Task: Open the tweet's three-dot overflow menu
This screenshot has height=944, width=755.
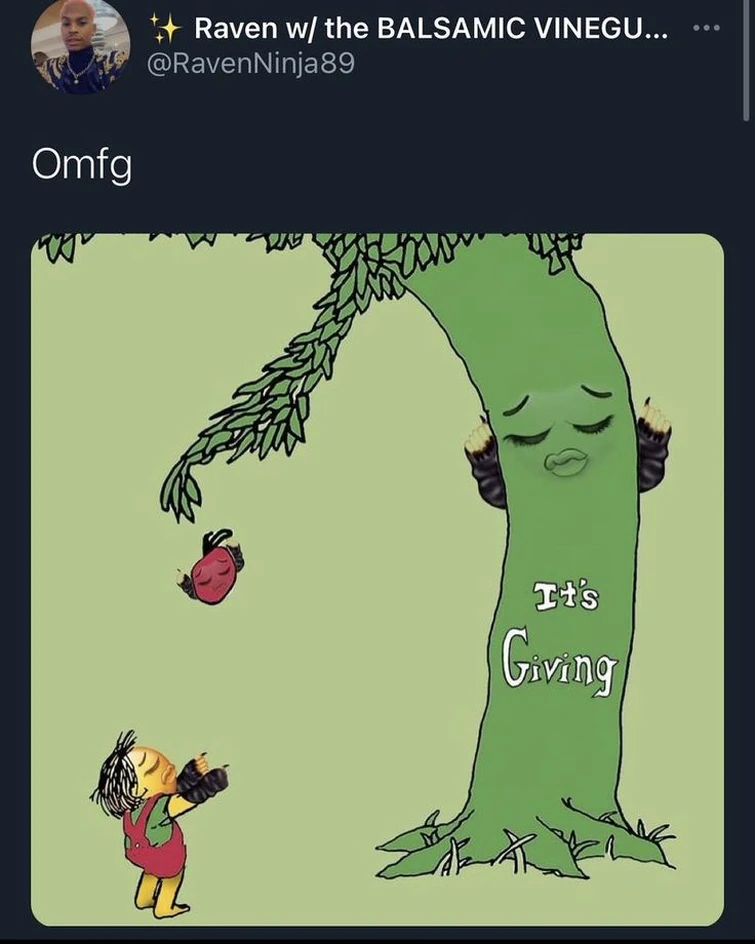Action: coord(707,28)
